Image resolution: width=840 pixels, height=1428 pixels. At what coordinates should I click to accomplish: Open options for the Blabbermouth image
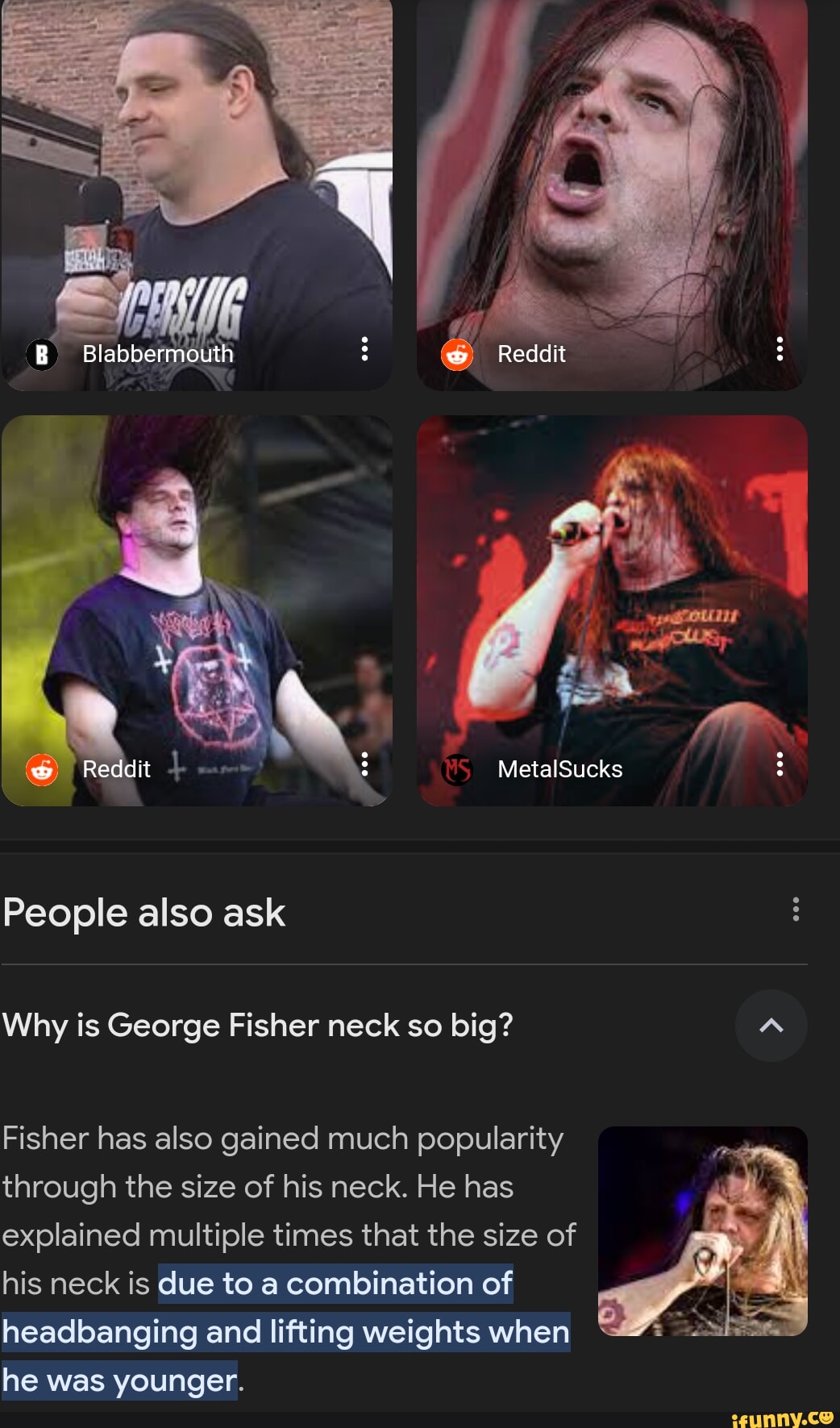coord(364,349)
